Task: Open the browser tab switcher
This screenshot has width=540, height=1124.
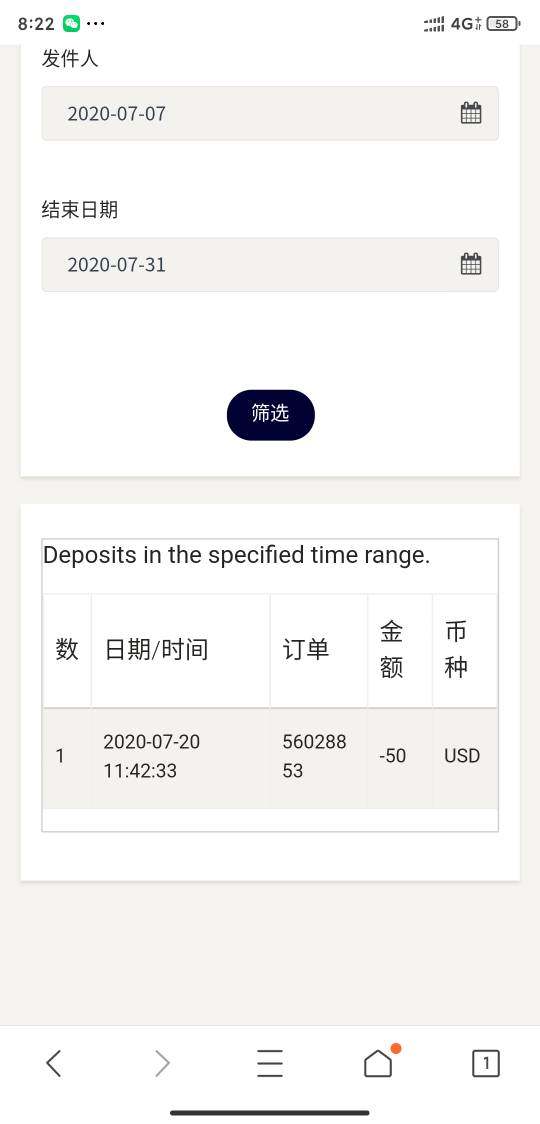Action: coord(485,1063)
